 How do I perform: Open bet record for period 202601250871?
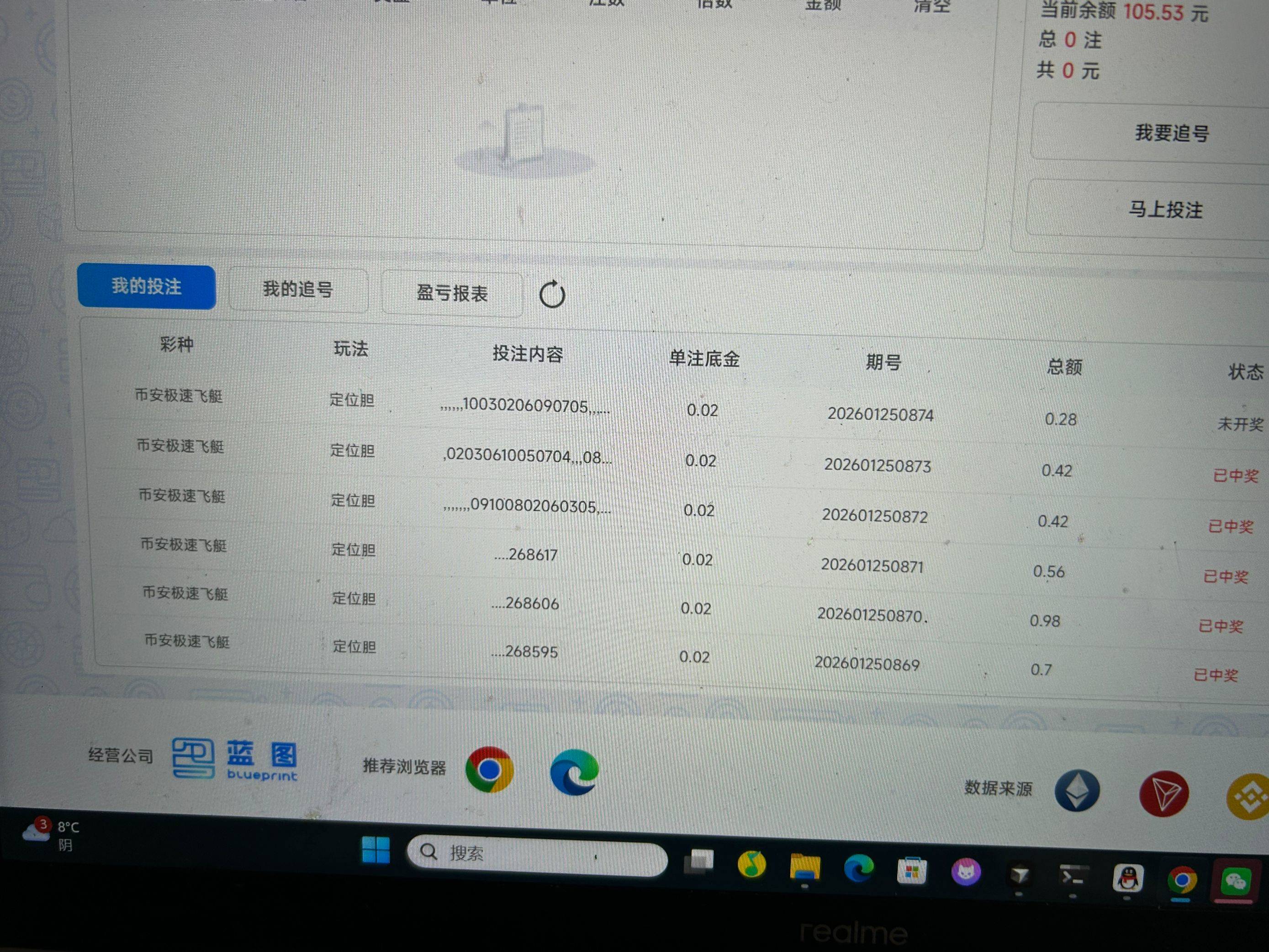coord(872,566)
